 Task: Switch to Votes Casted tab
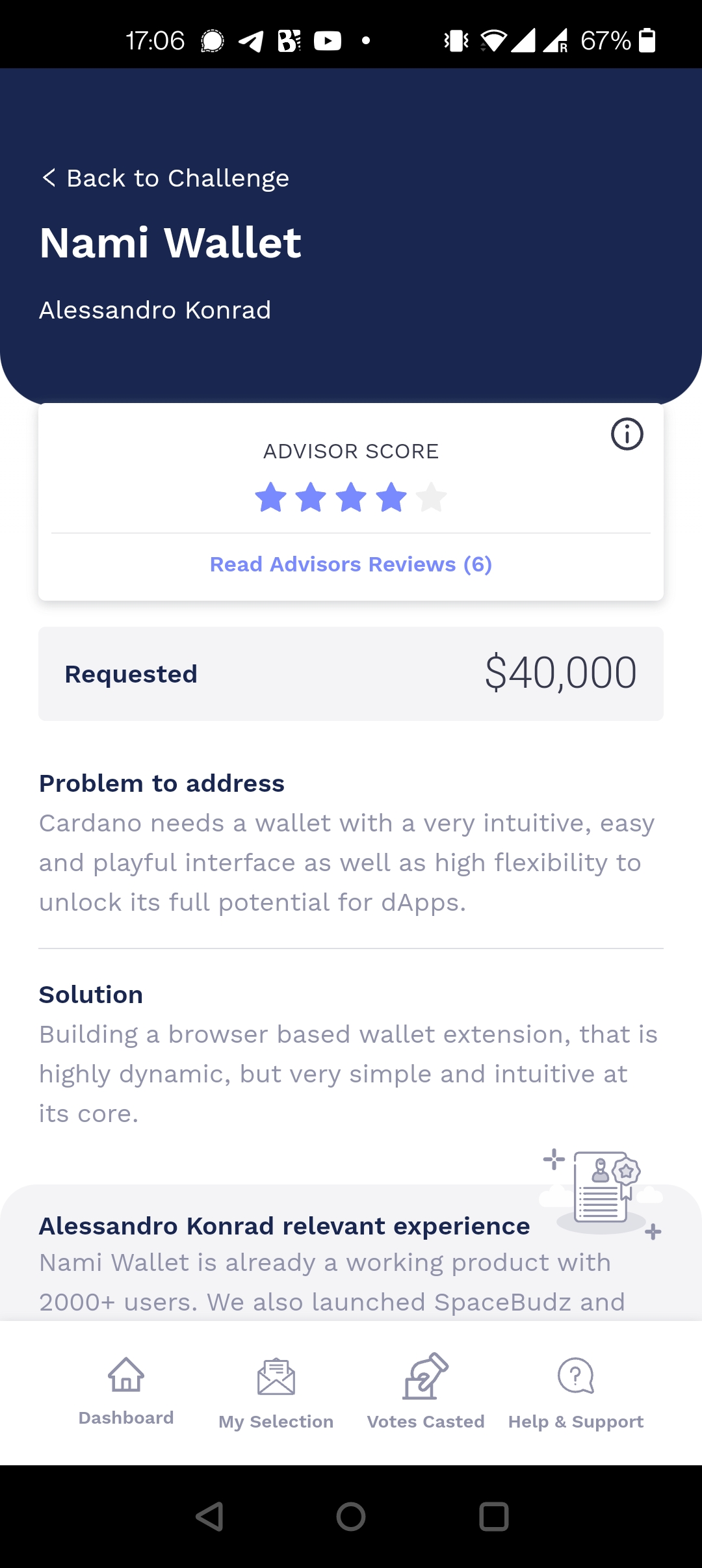click(x=426, y=1392)
